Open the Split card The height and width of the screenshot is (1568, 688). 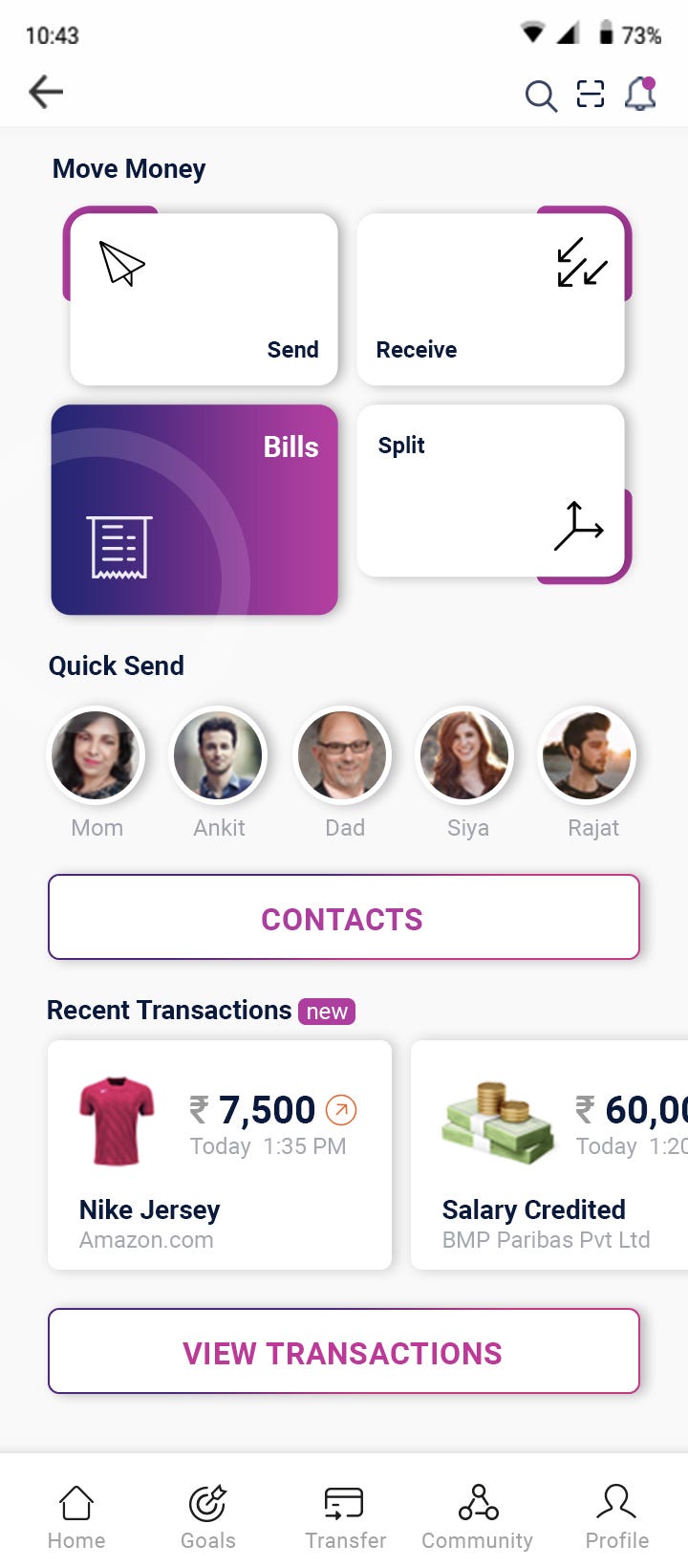tap(490, 490)
